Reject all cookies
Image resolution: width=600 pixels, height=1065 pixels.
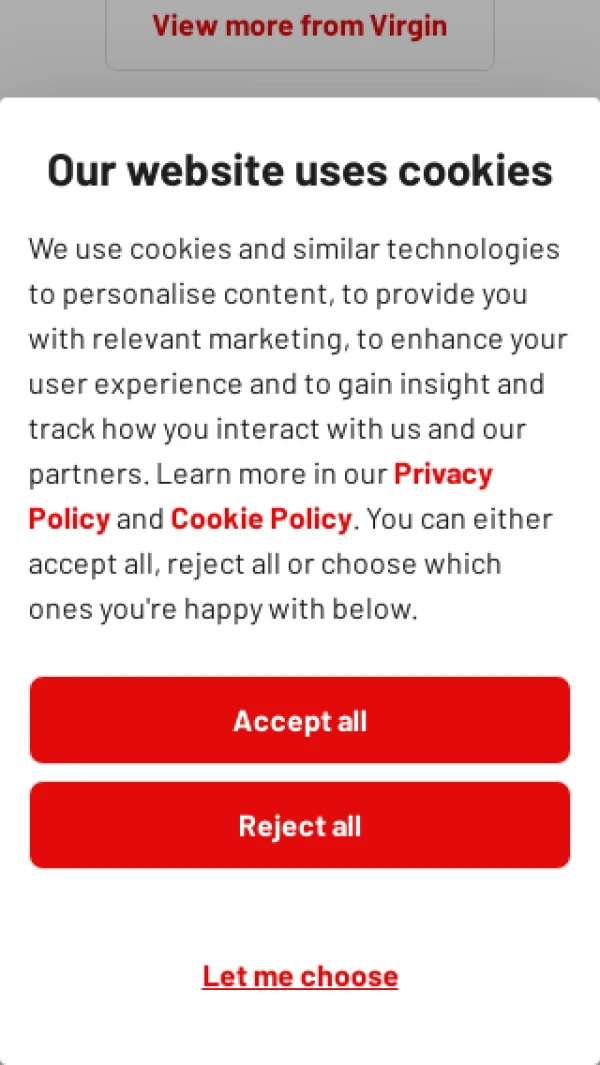coord(300,825)
